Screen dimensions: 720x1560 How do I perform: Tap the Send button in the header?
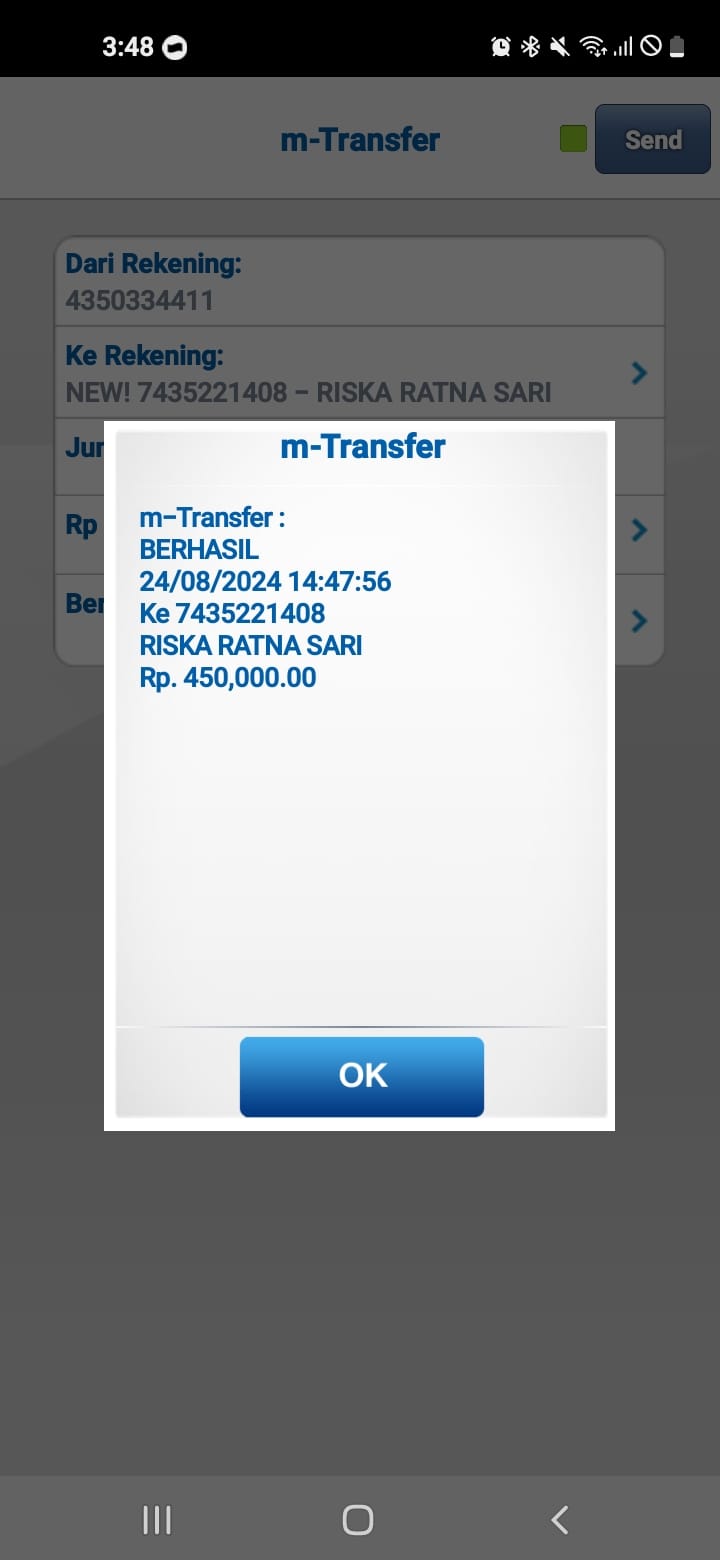point(652,140)
